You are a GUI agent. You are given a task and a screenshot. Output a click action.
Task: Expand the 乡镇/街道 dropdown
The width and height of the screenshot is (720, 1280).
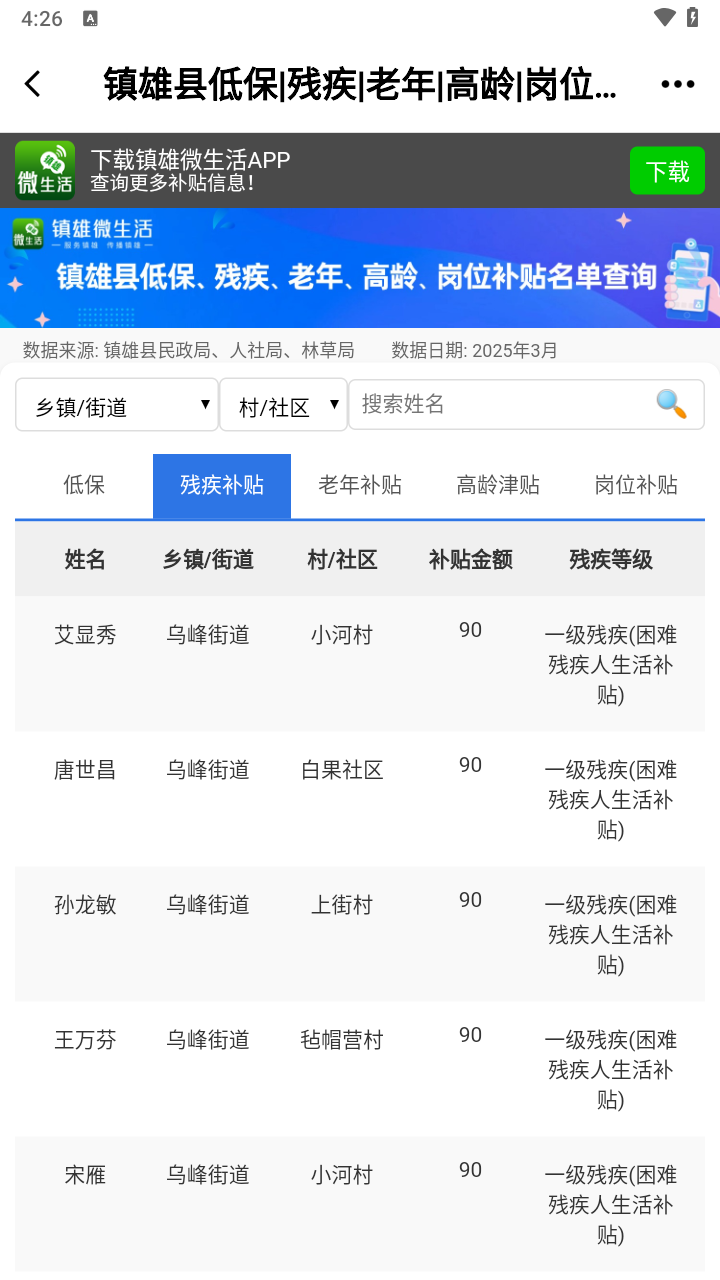click(117, 405)
